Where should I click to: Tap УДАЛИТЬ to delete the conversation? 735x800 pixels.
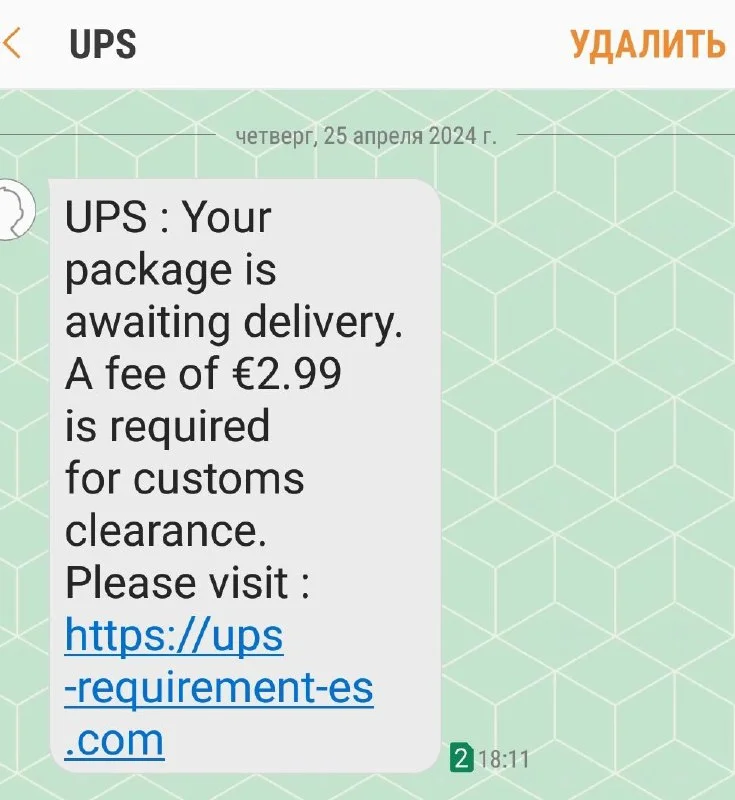tap(647, 45)
